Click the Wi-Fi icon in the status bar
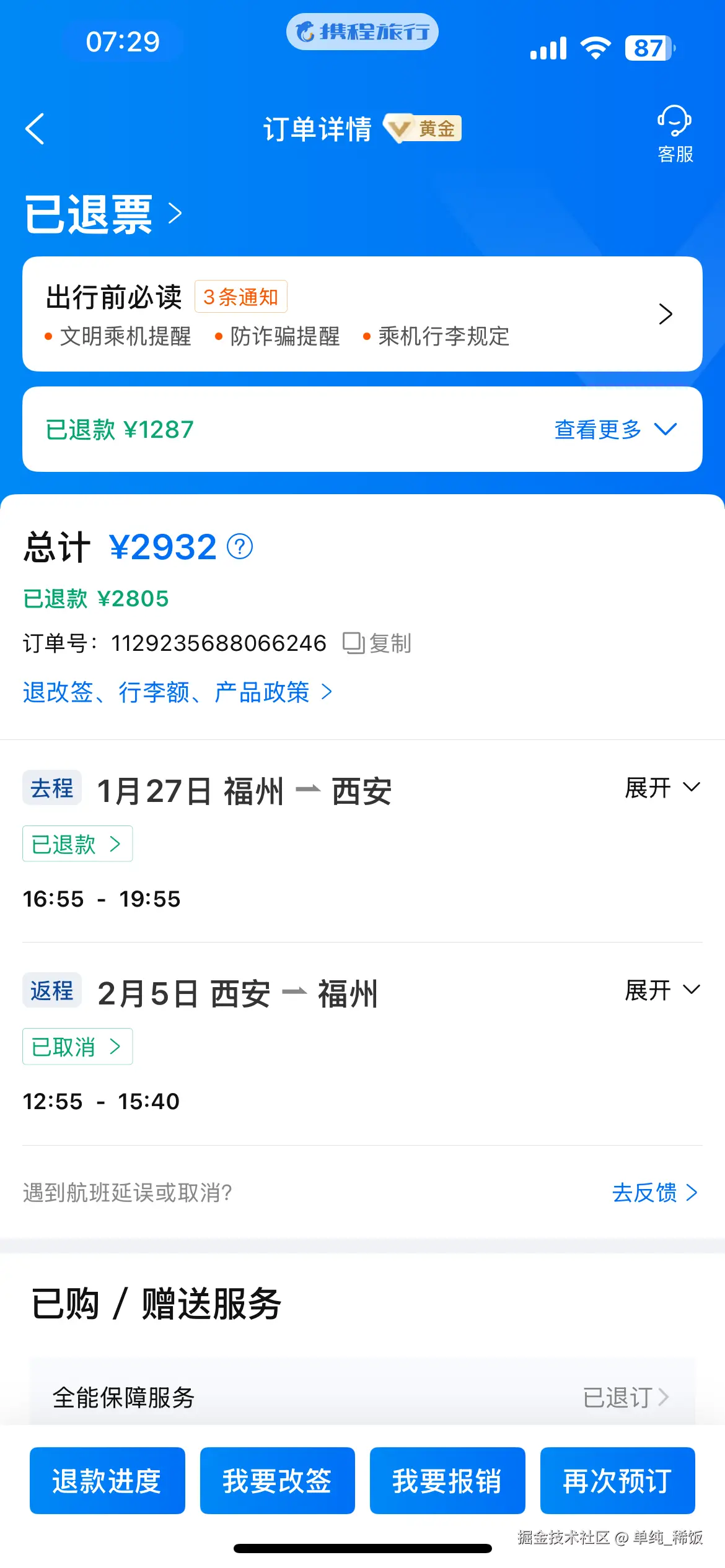This screenshot has height=1568, width=725. point(595,46)
